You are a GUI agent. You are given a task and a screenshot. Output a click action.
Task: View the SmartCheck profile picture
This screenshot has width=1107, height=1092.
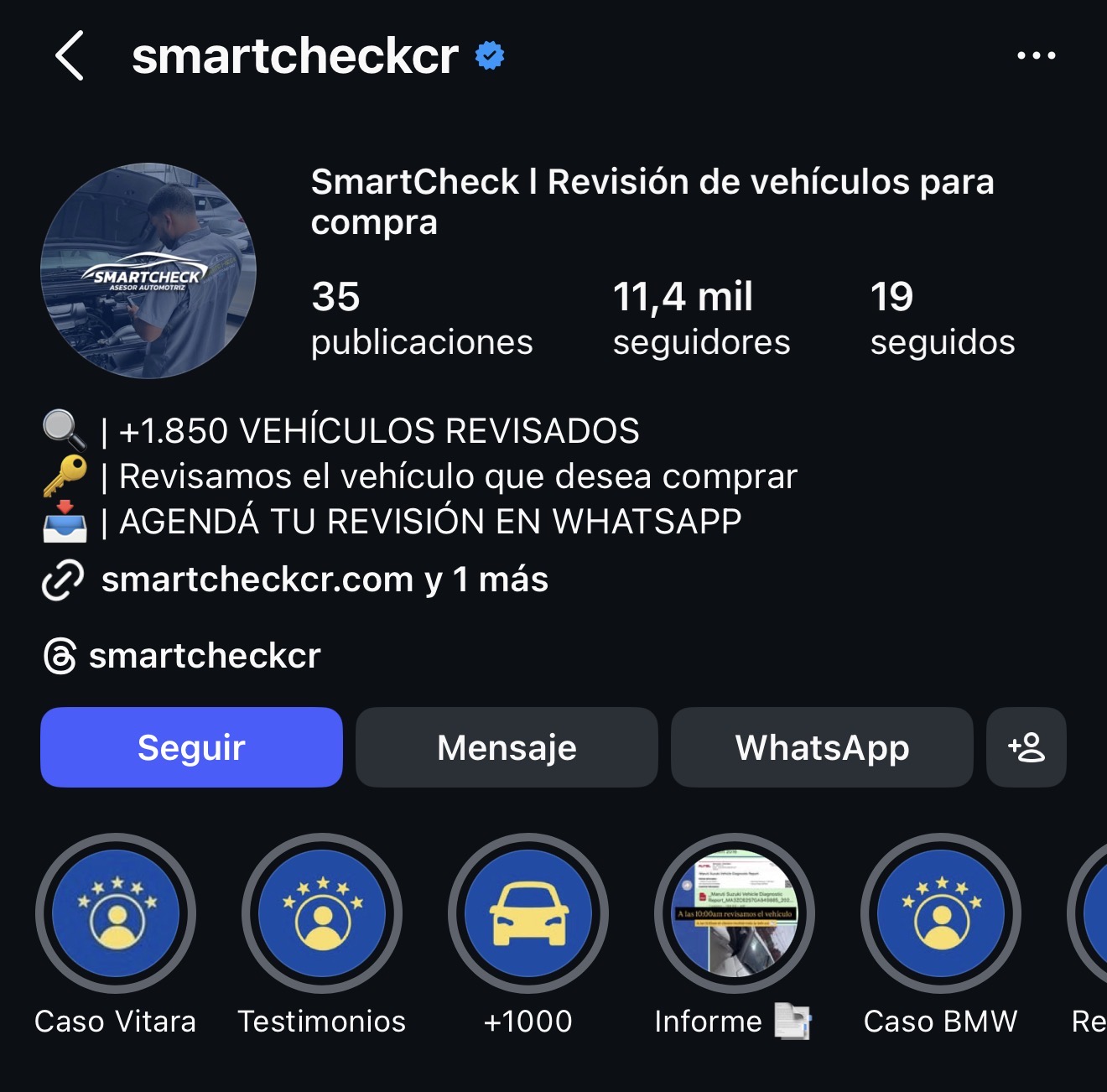click(x=148, y=270)
